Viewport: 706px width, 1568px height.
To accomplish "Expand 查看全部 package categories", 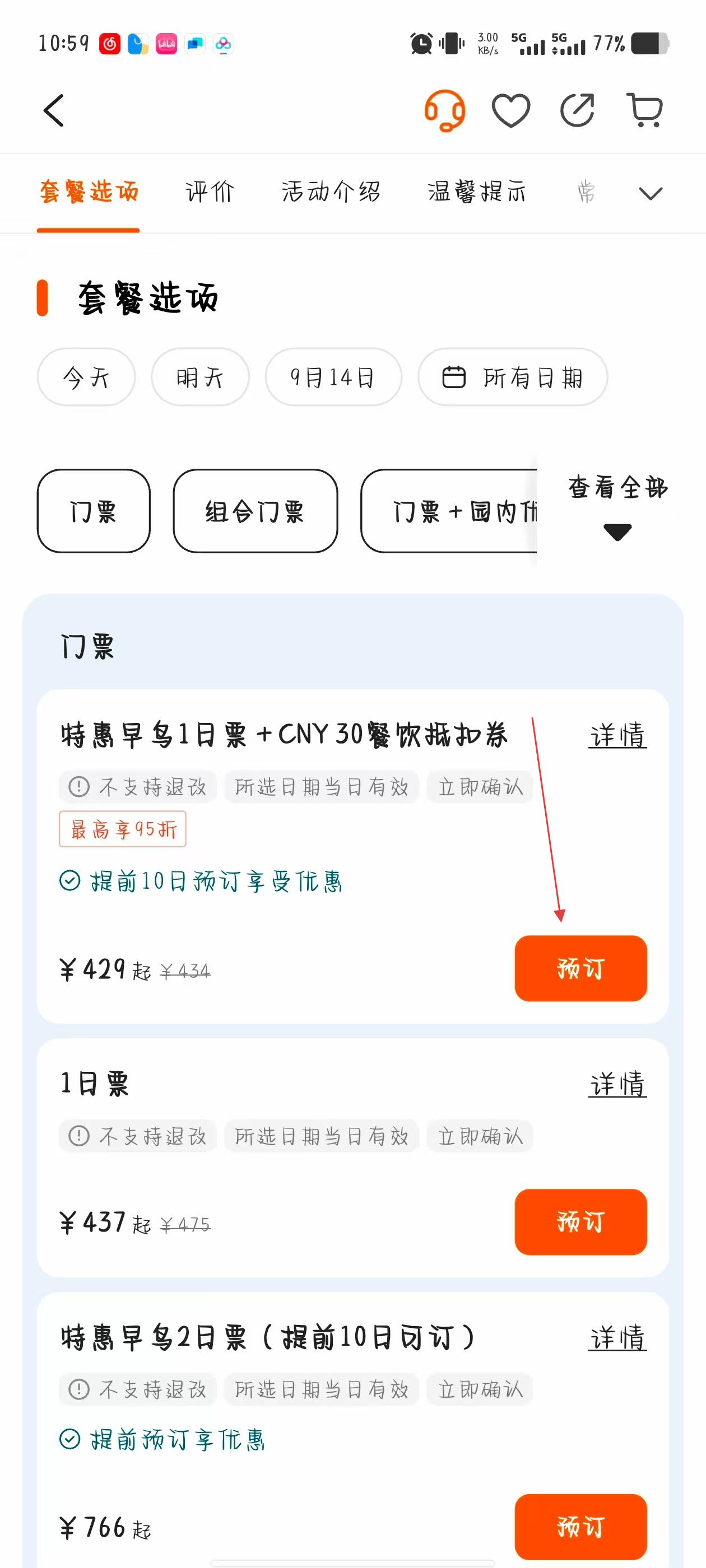I will coord(617,505).
